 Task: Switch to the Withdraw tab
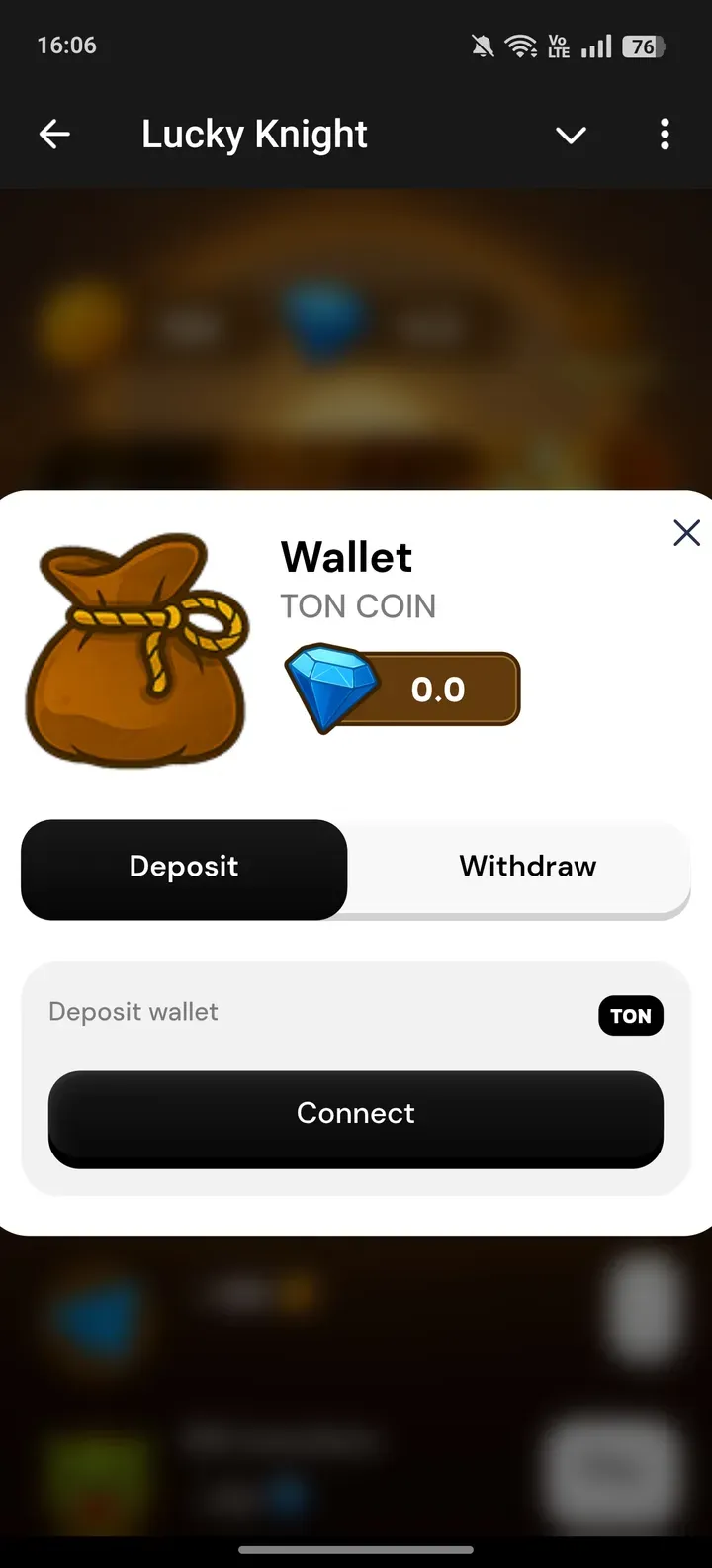click(x=527, y=868)
